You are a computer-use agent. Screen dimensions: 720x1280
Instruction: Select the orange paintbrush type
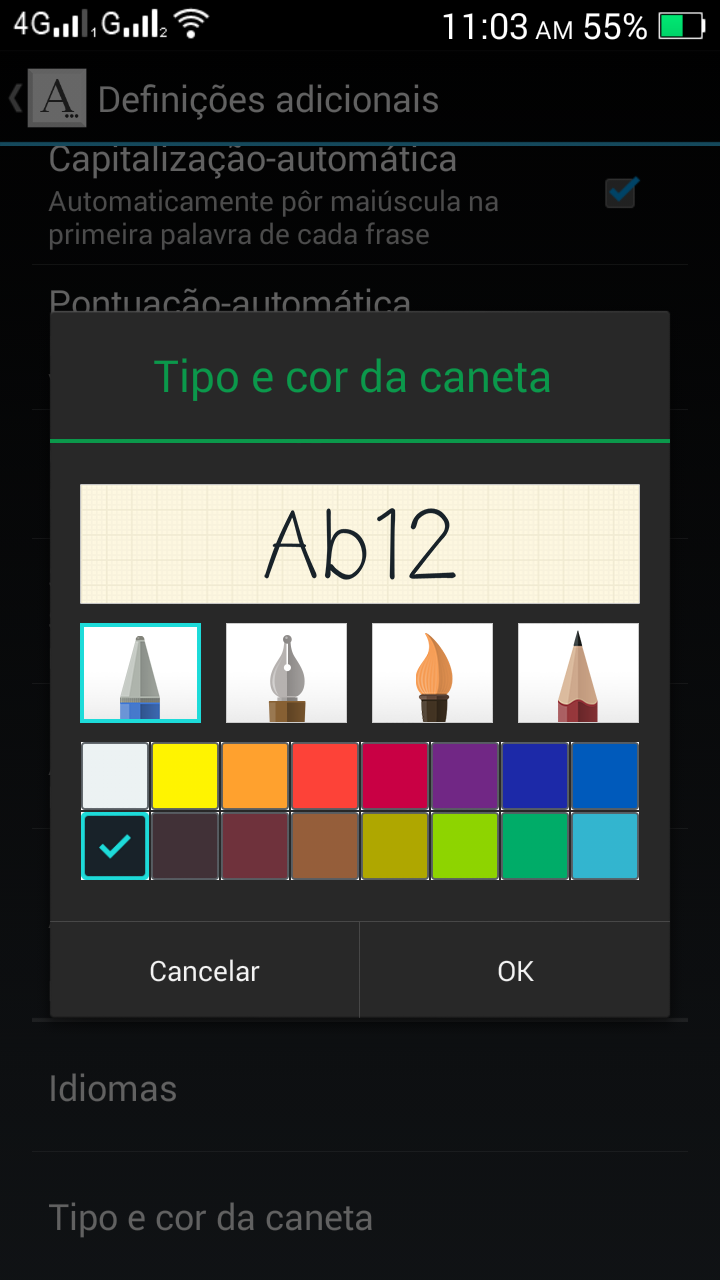point(432,672)
